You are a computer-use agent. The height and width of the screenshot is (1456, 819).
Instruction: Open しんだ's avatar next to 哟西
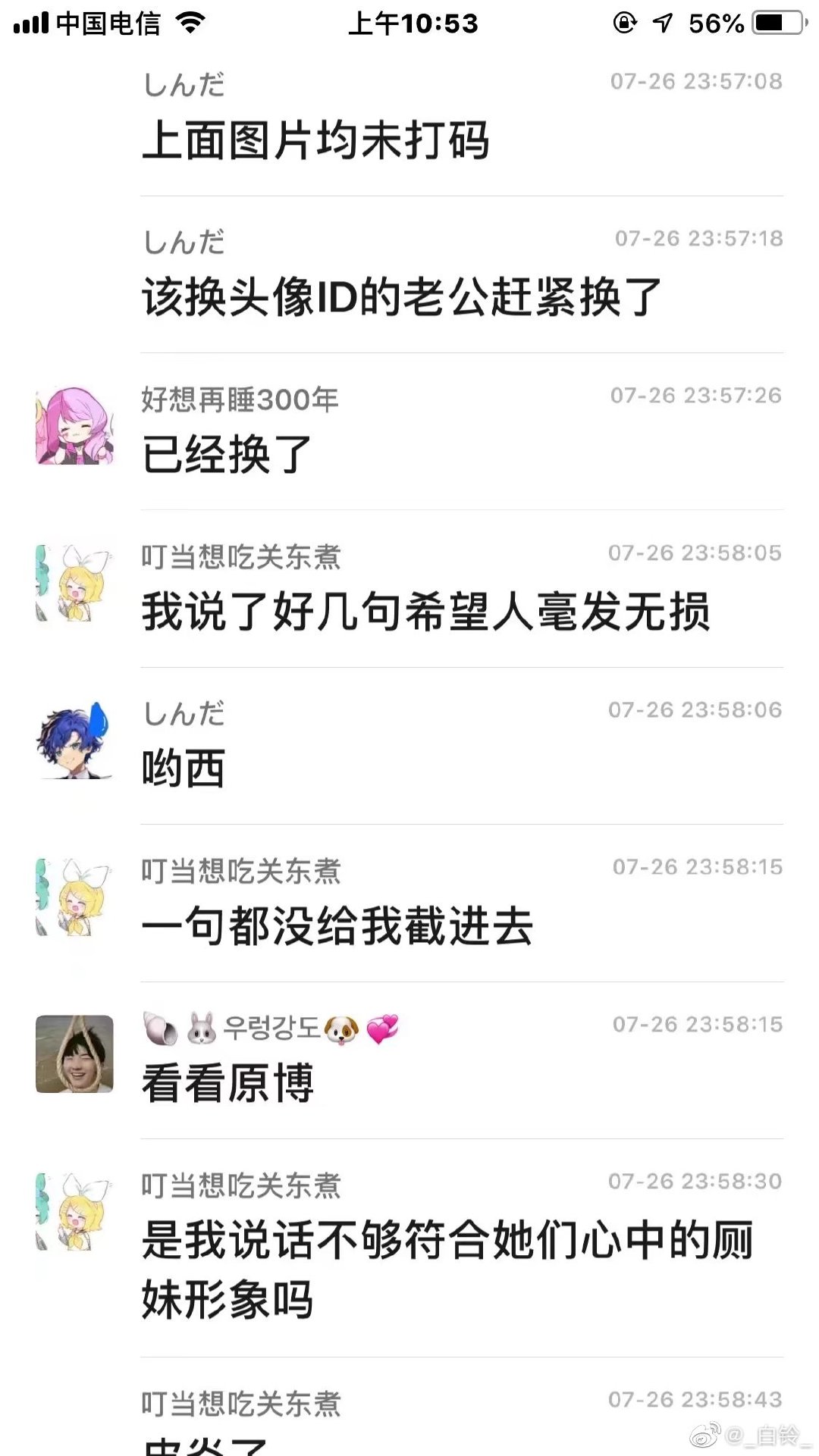(x=74, y=741)
